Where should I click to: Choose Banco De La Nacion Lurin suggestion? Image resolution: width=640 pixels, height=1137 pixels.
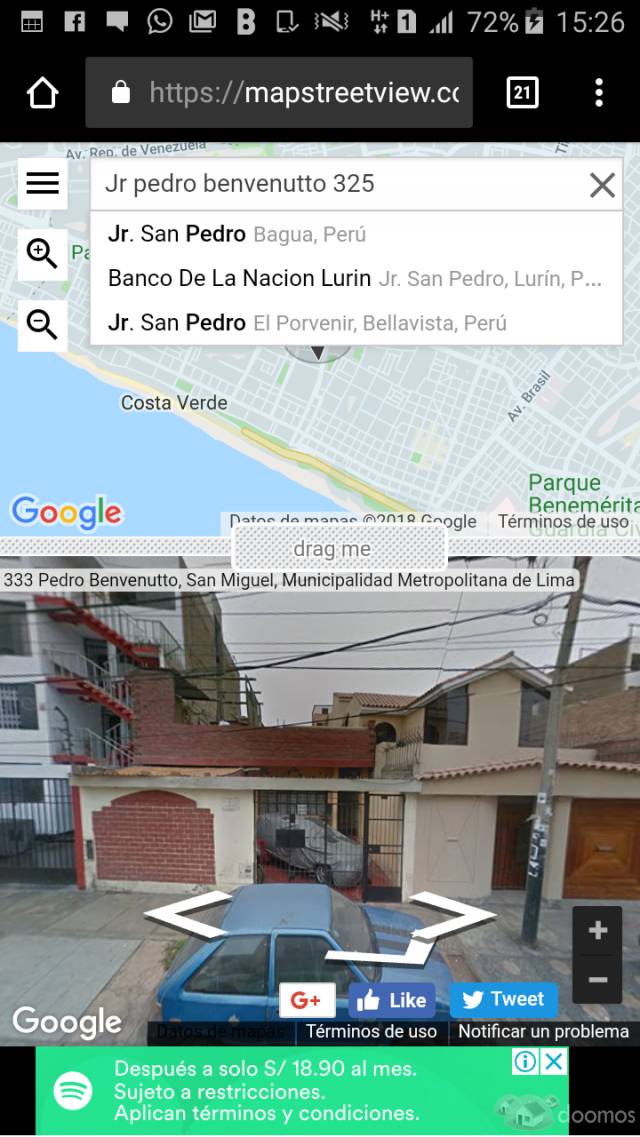356,278
